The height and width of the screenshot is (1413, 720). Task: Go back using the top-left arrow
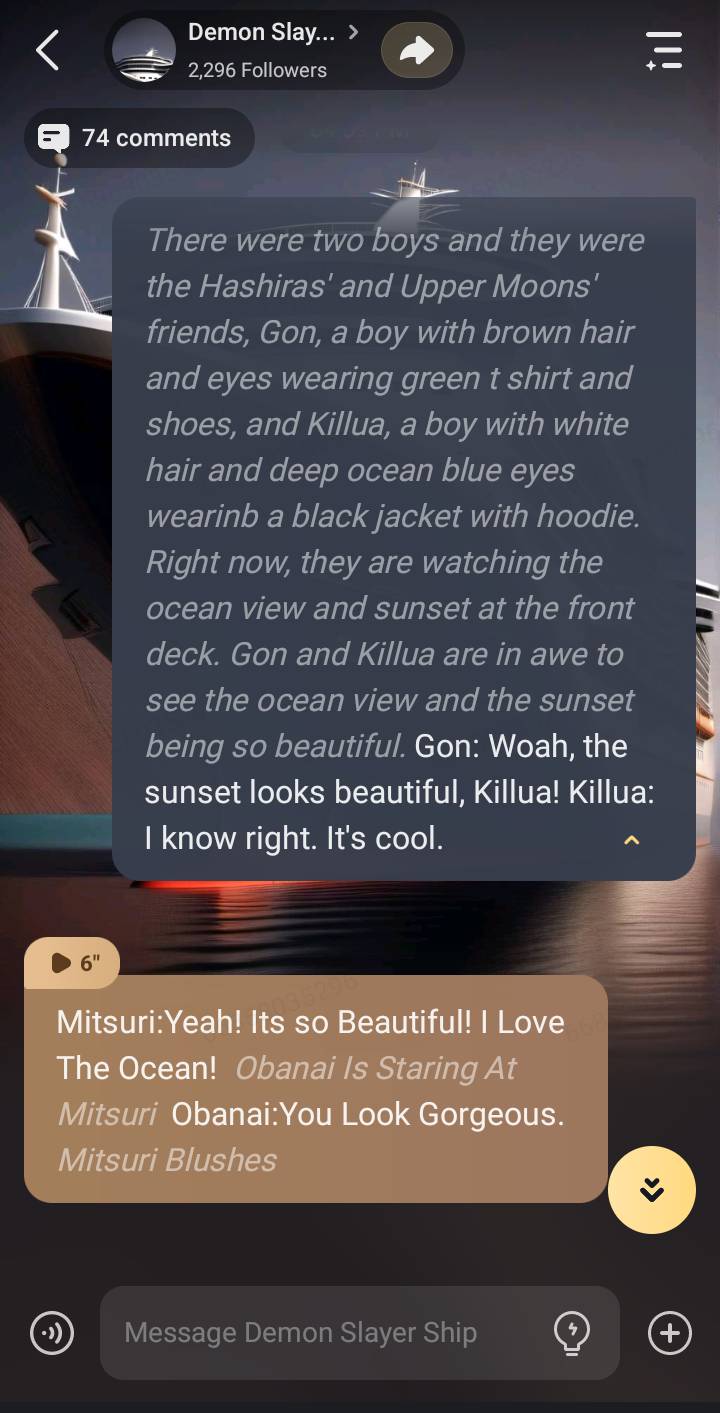click(47, 50)
